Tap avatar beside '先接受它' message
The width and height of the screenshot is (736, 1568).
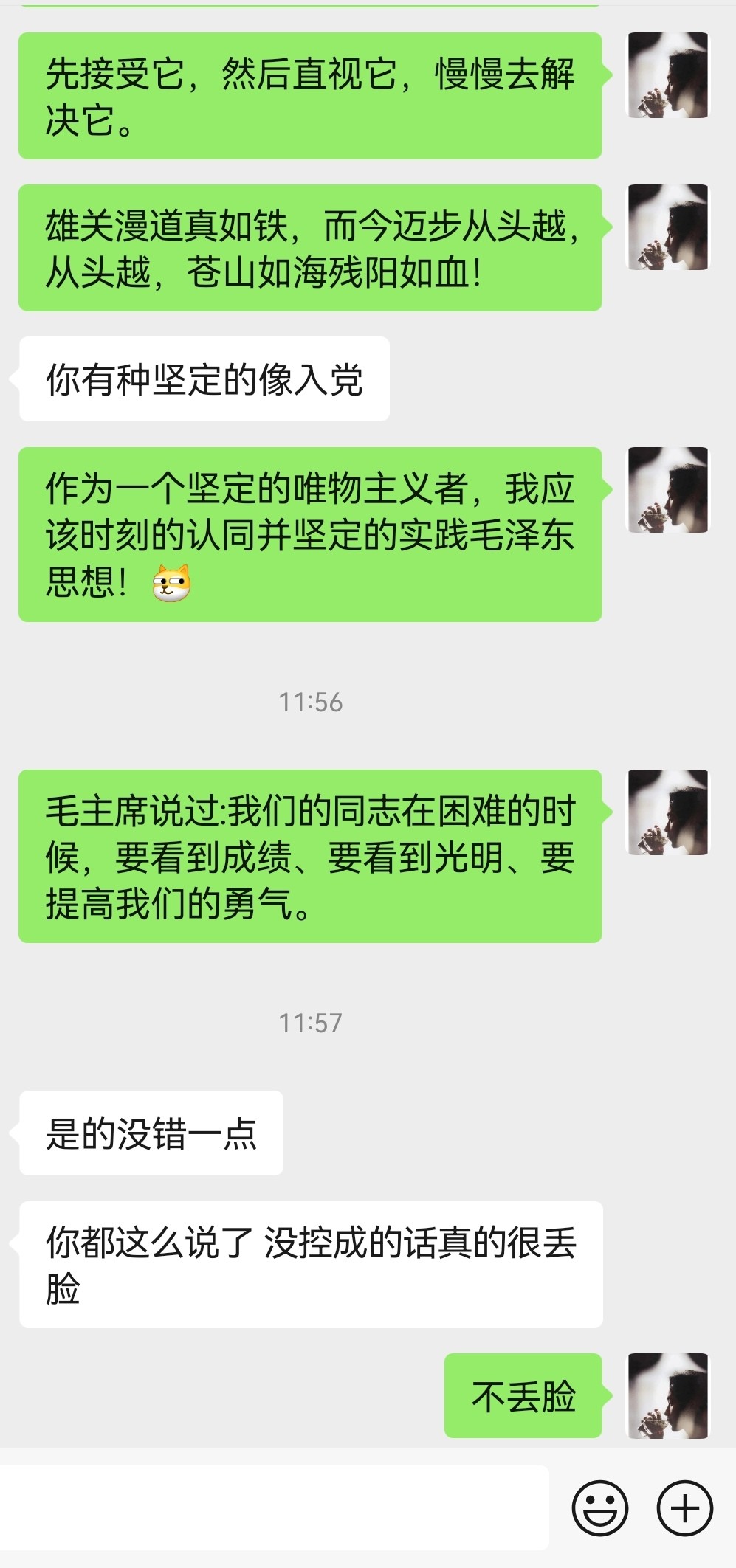tap(667, 75)
